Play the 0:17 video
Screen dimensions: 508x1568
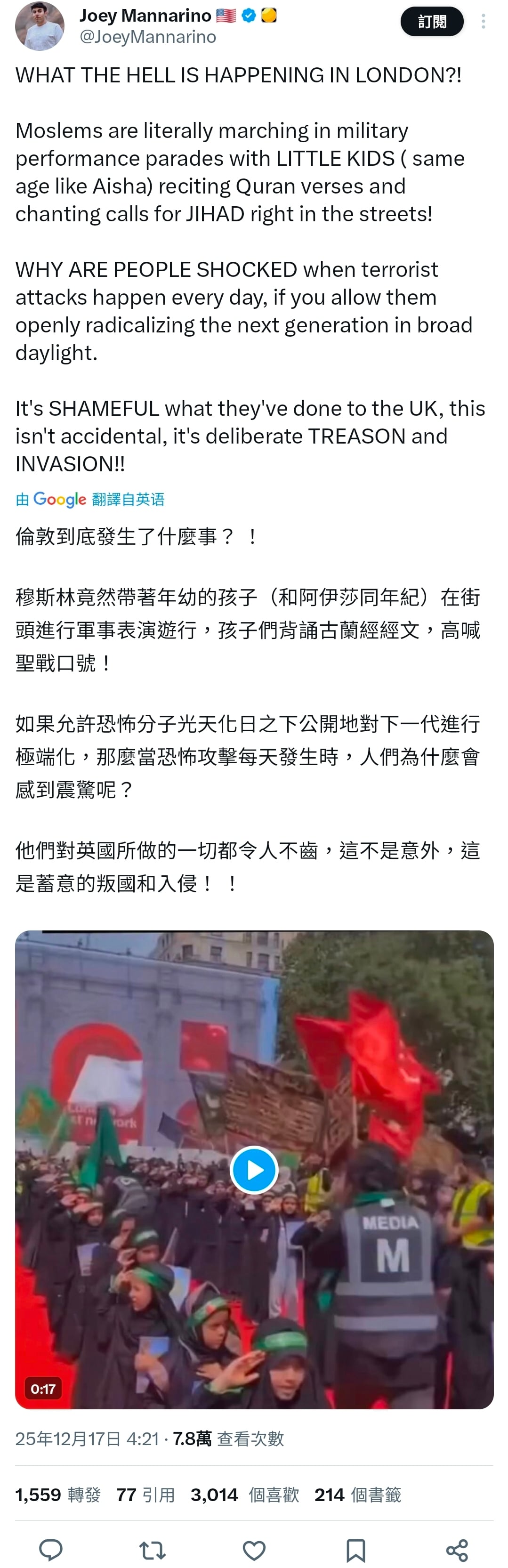click(x=254, y=1169)
